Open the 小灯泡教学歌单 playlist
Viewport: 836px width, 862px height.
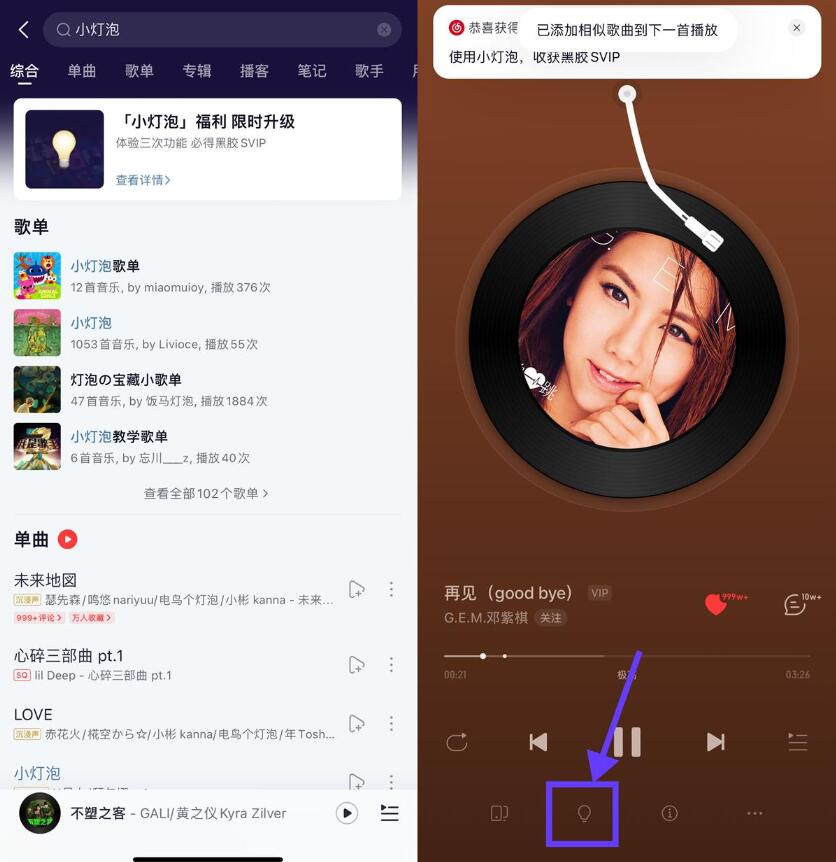click(x=118, y=437)
